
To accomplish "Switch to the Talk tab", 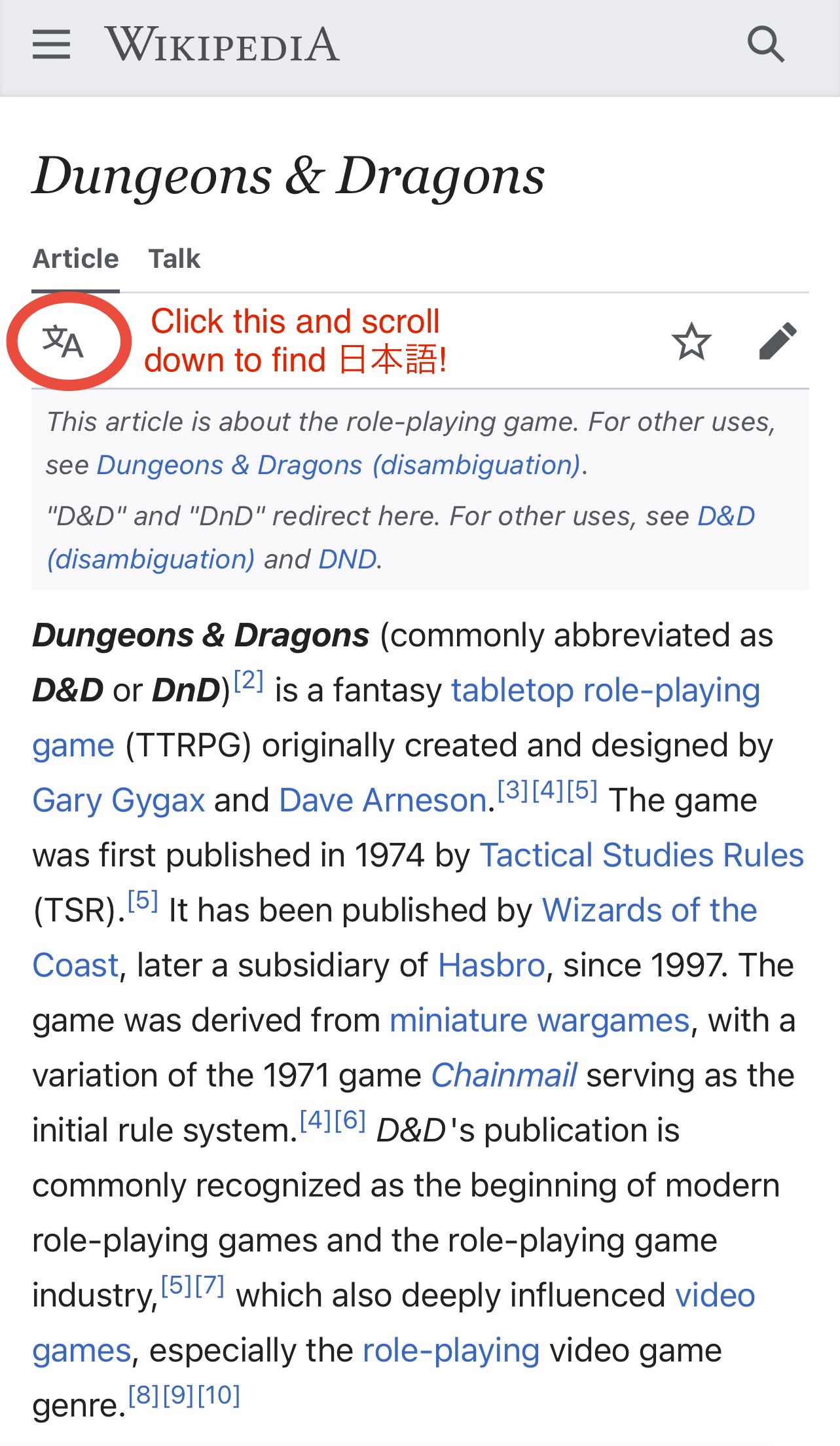I will [x=173, y=259].
